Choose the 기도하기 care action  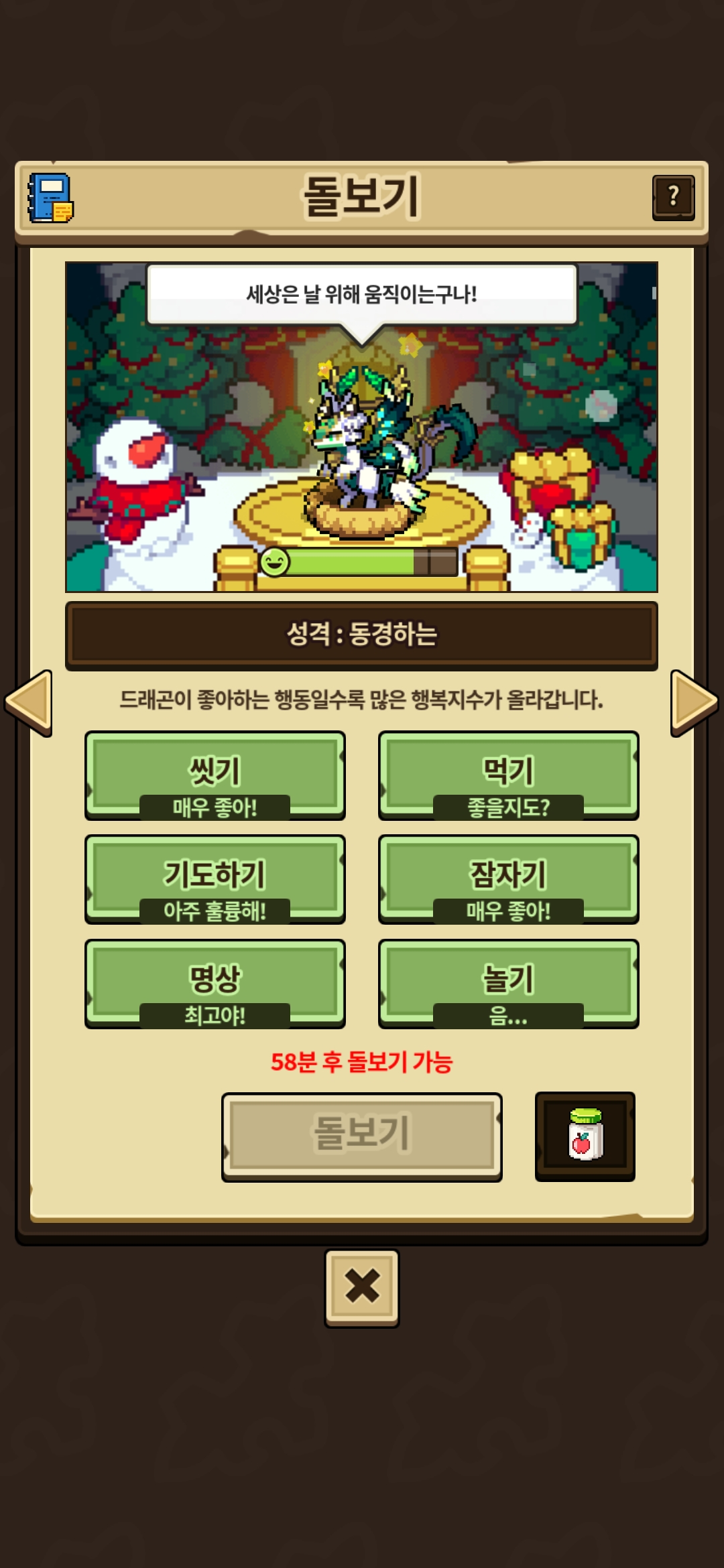point(215,878)
